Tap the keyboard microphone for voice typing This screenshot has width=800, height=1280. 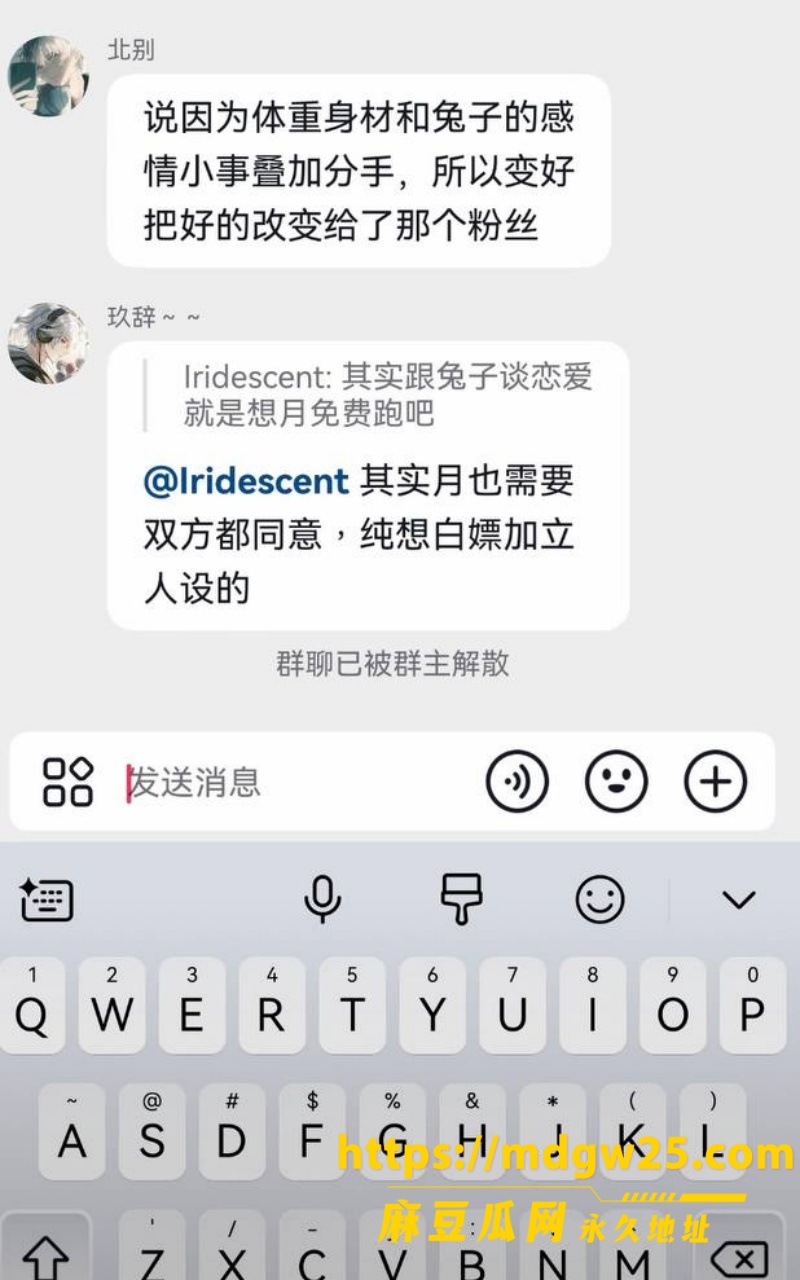coord(322,899)
